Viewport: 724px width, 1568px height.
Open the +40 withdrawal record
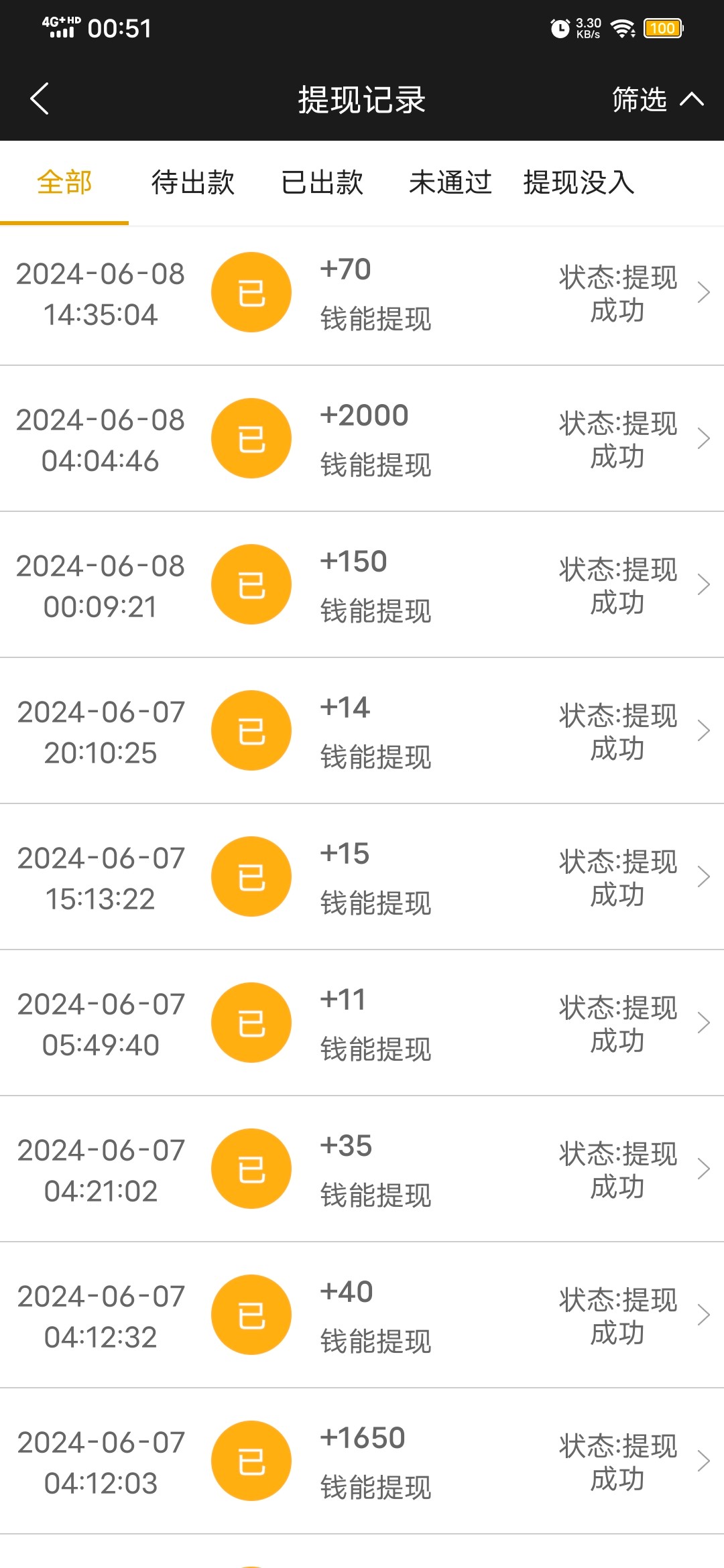point(362,1316)
